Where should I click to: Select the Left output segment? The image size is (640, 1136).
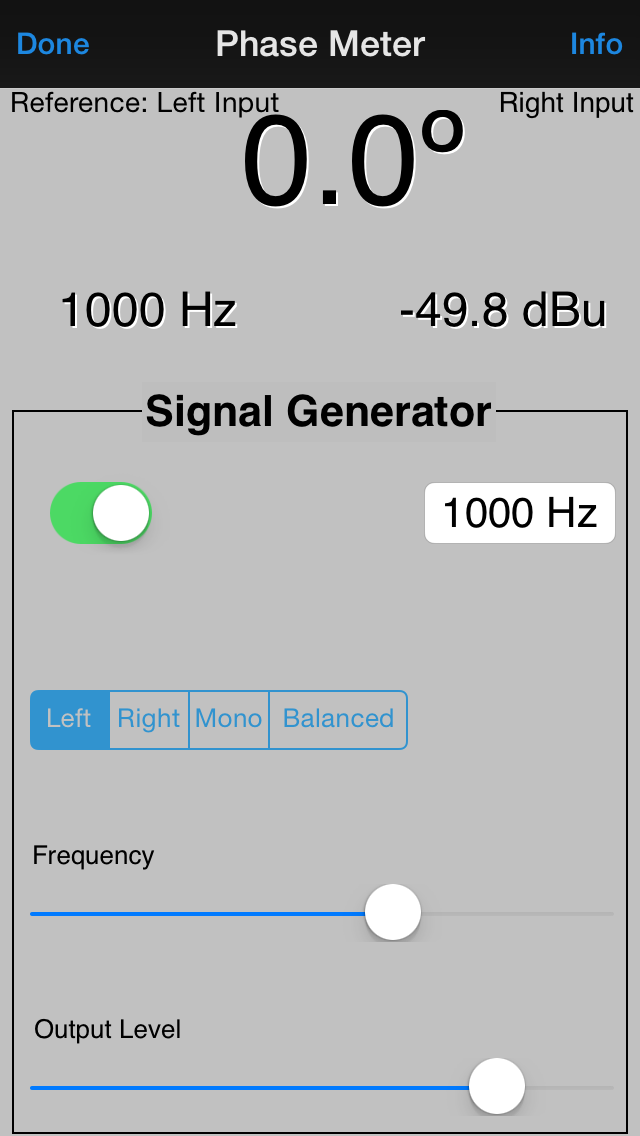pyautogui.click(x=70, y=719)
